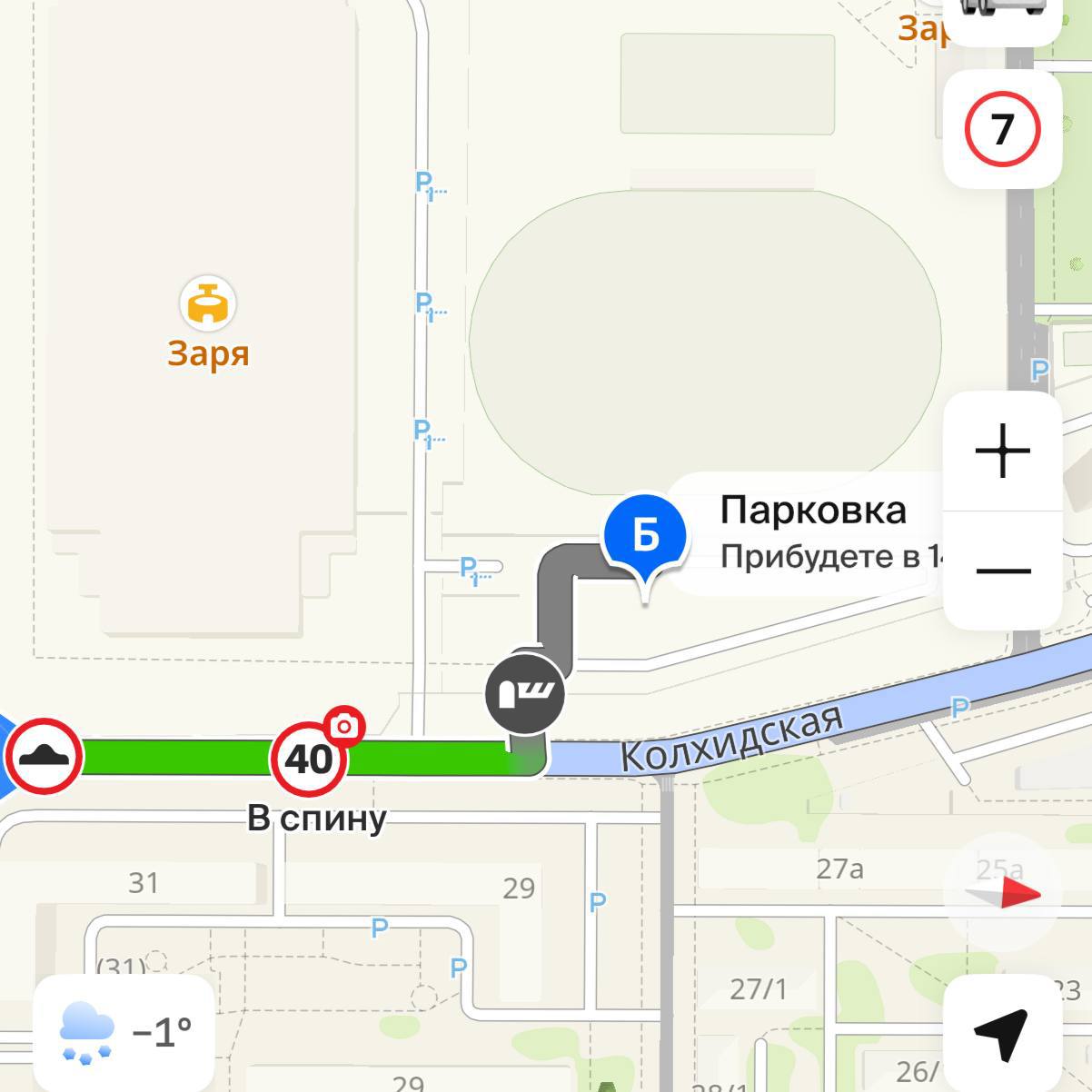Image resolution: width=1092 pixels, height=1092 pixels.
Task: Select the Заря shopping center marker
Action: pos(208,305)
